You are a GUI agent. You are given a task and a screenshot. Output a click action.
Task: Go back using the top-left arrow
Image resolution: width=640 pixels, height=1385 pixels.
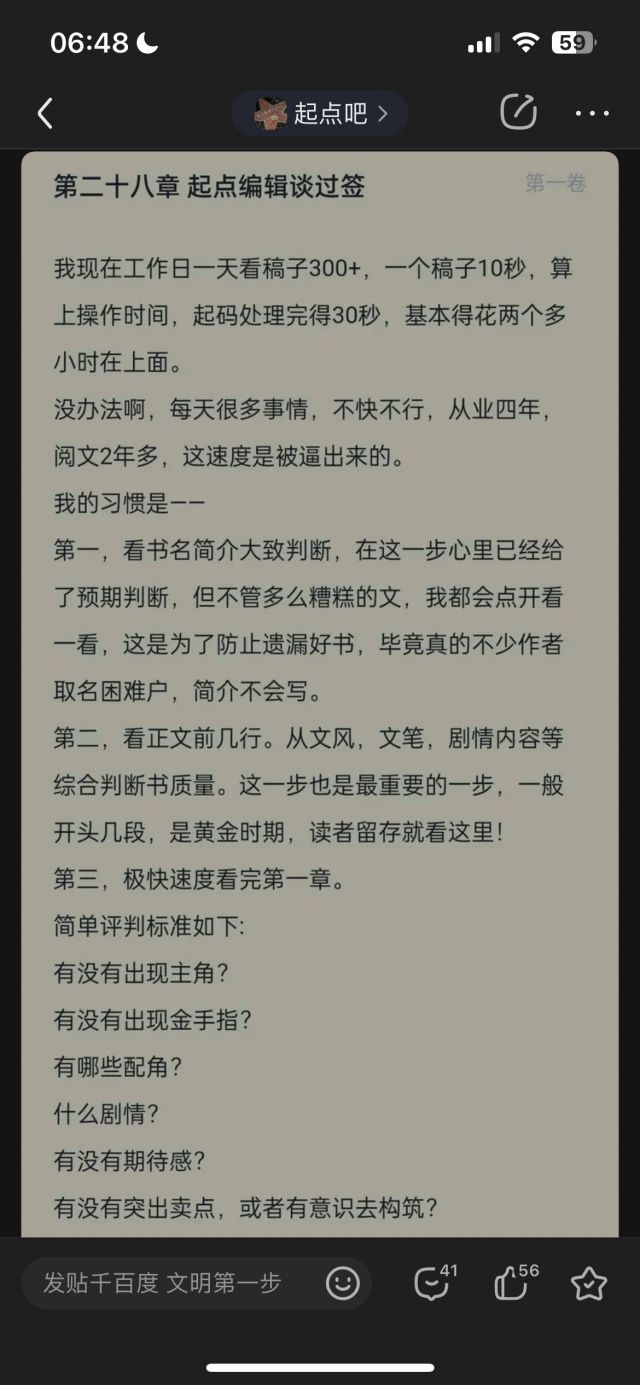click(x=45, y=113)
